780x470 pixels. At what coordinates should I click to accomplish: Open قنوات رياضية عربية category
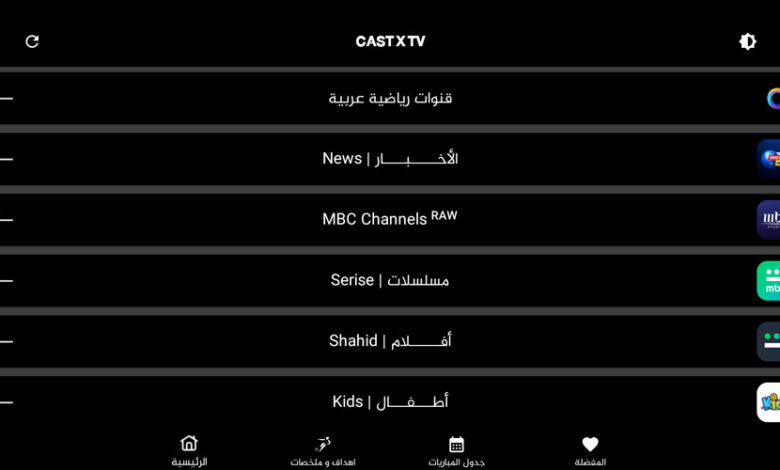390,98
